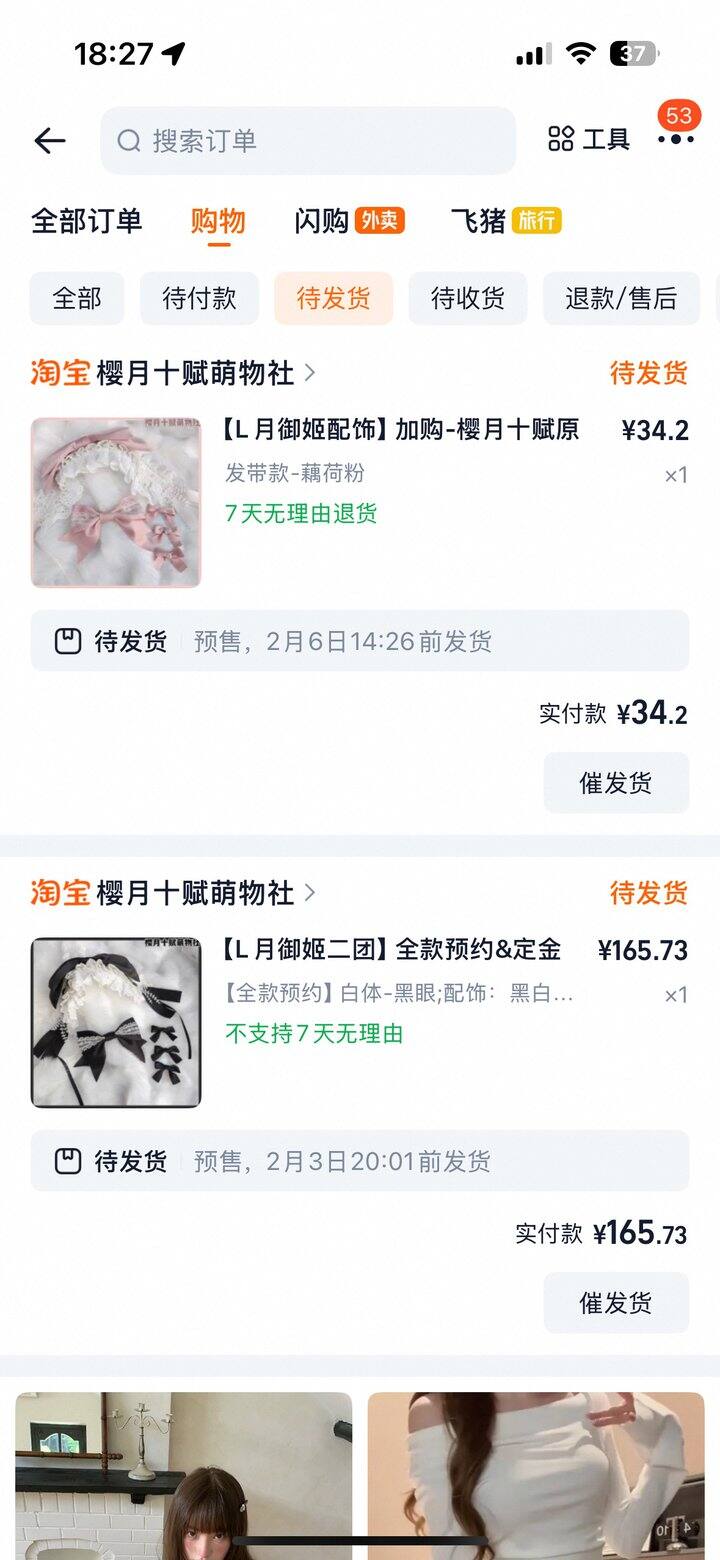Image resolution: width=720 pixels, height=1560 pixels.
Task: Select the 购物 tab
Action: [218, 221]
